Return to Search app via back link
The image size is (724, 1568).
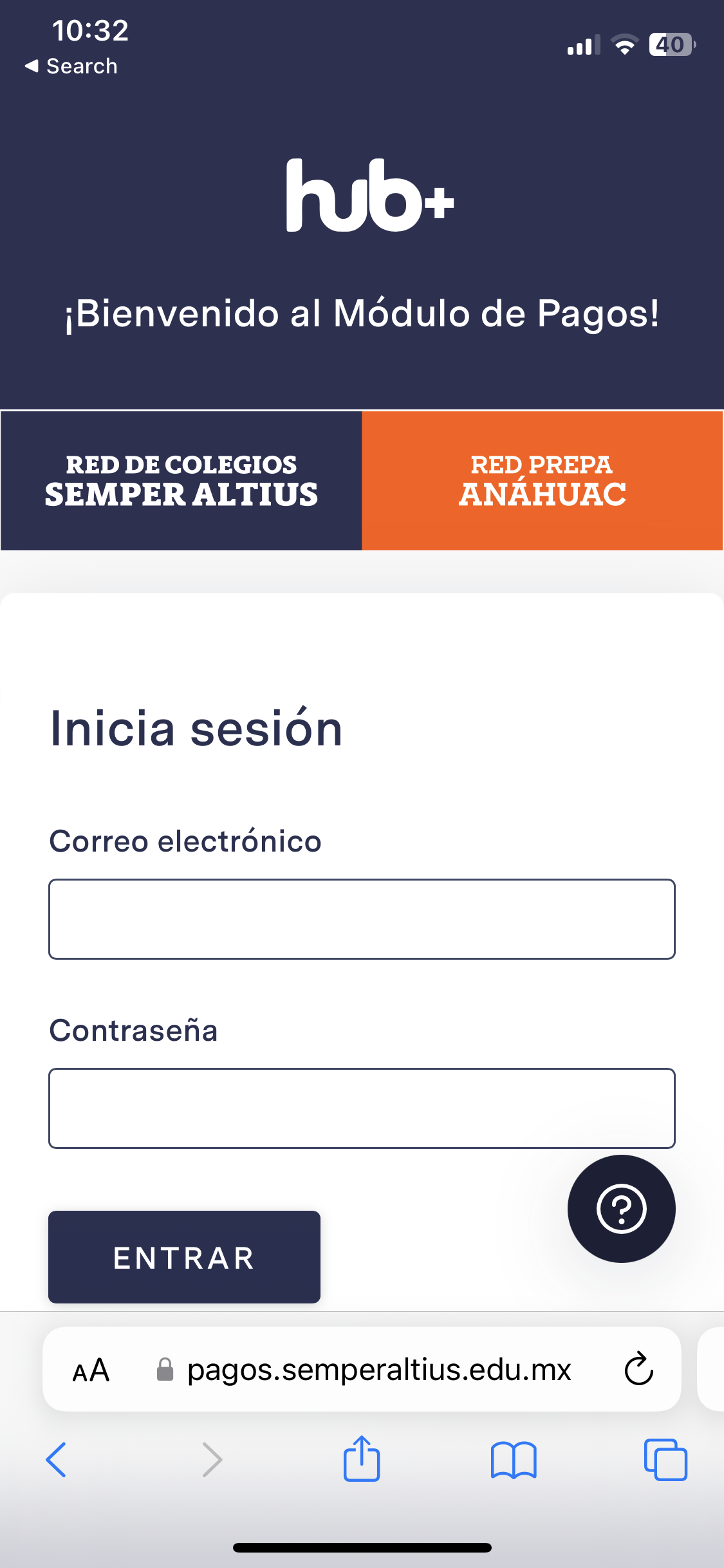tap(71, 66)
